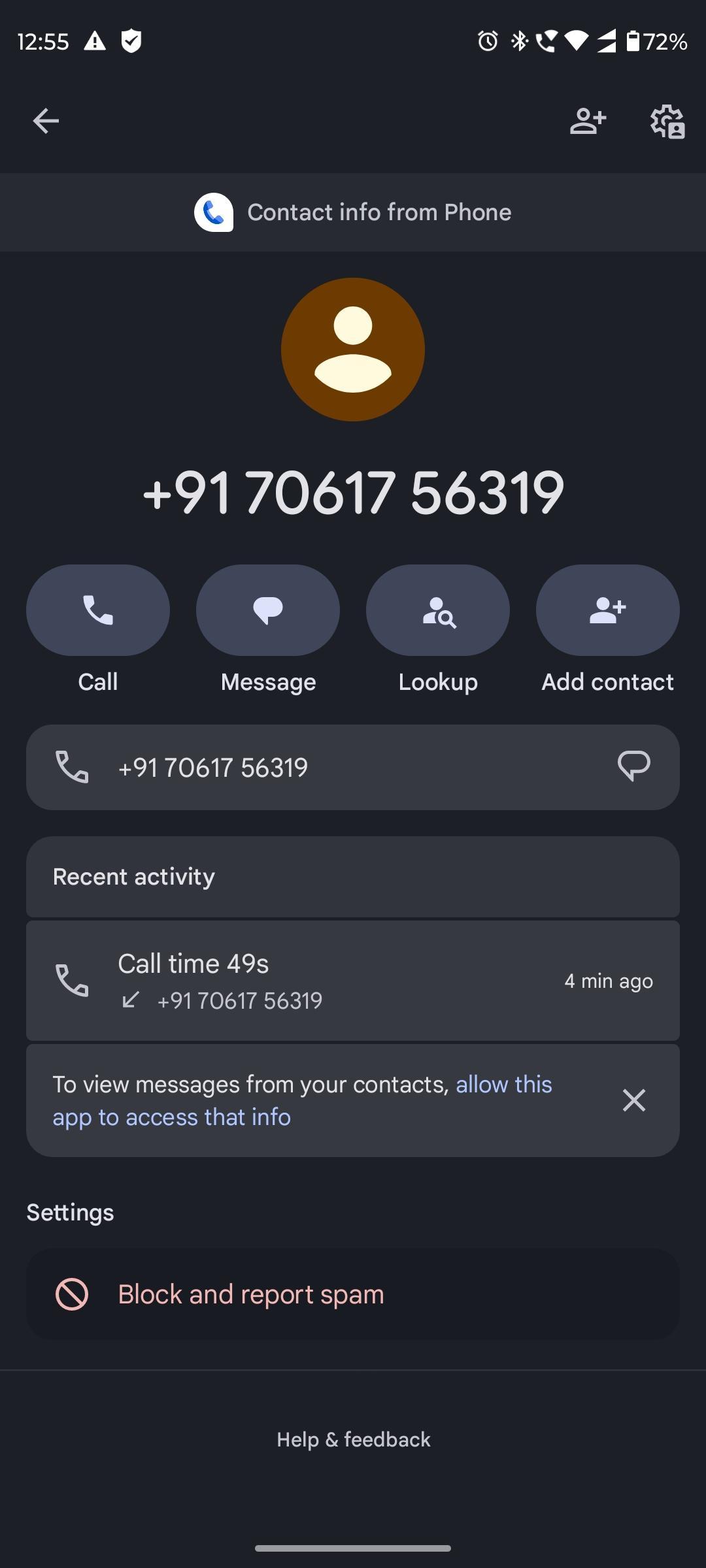This screenshot has width=706, height=1568.
Task: Tap the contact avatar picture
Action: tap(353, 350)
